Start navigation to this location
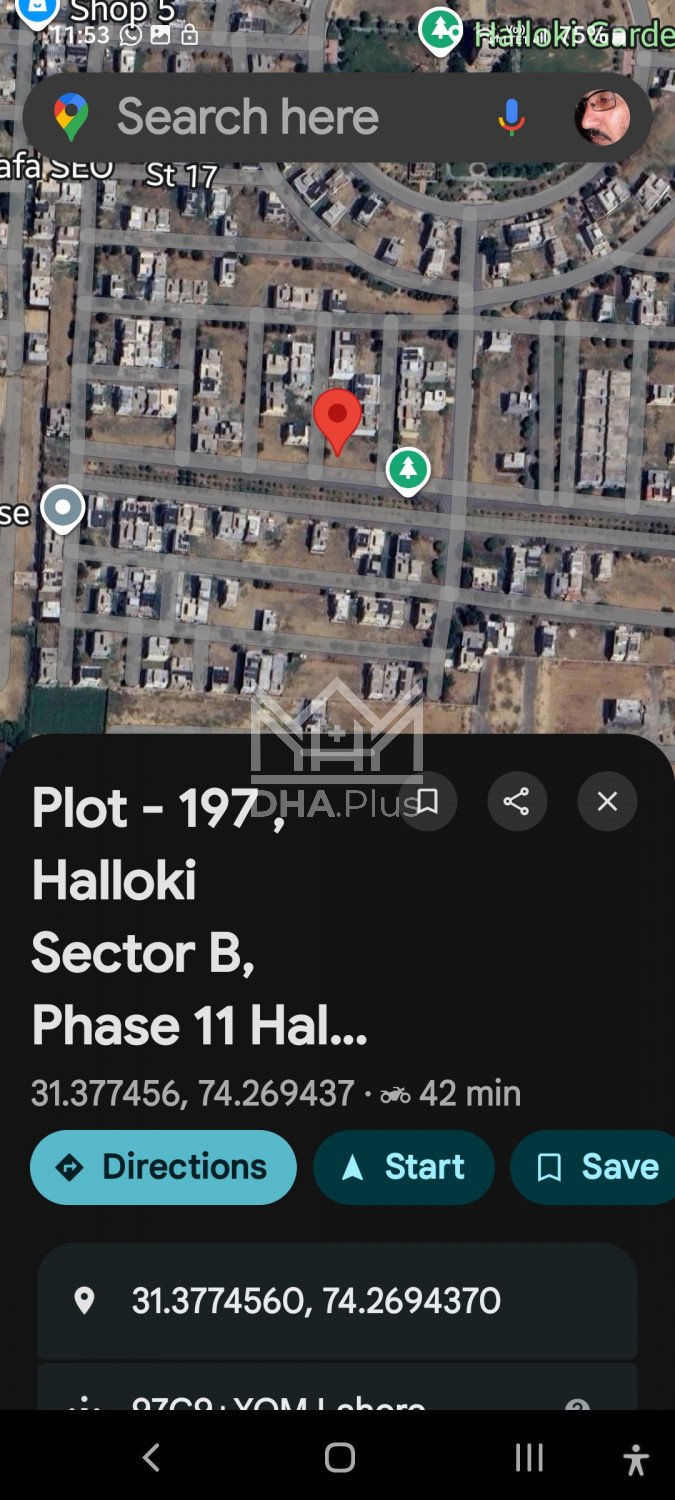The height and width of the screenshot is (1500, 675). (x=404, y=1167)
